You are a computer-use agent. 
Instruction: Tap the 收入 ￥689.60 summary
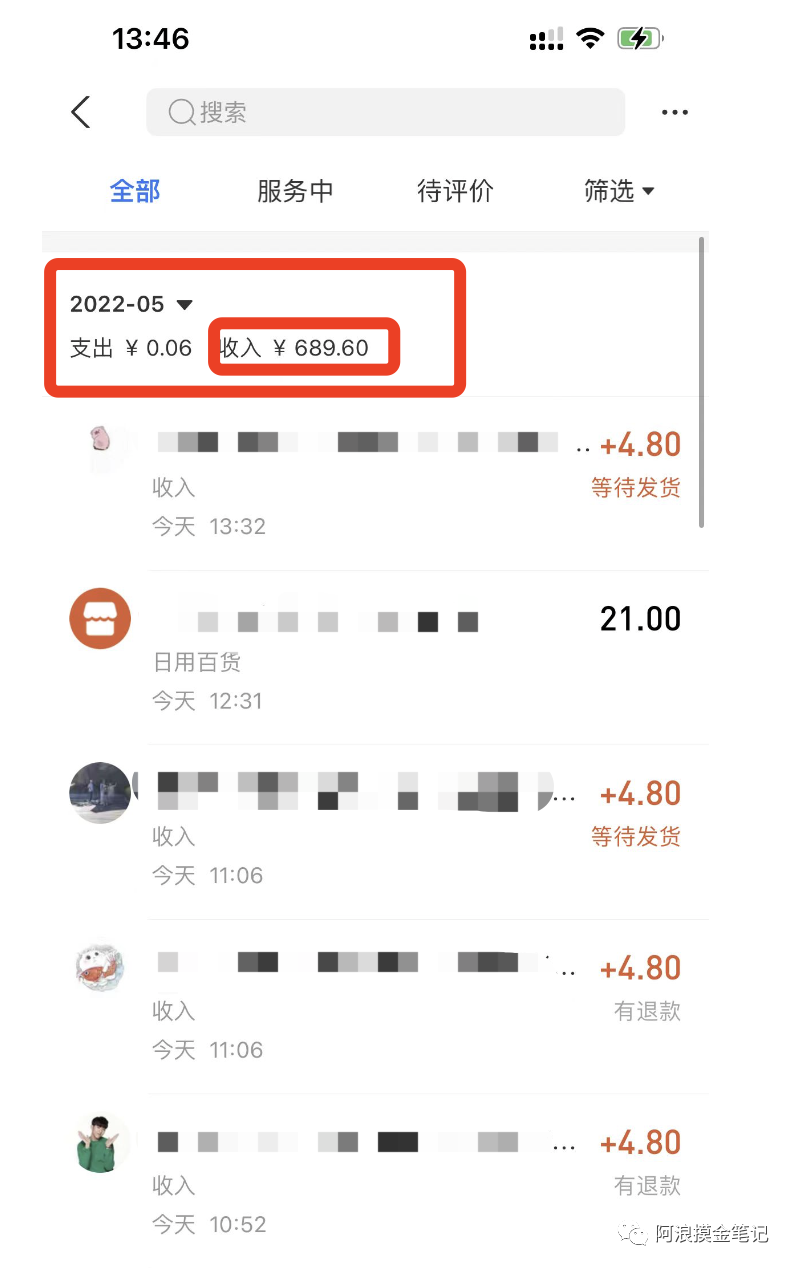click(x=302, y=347)
